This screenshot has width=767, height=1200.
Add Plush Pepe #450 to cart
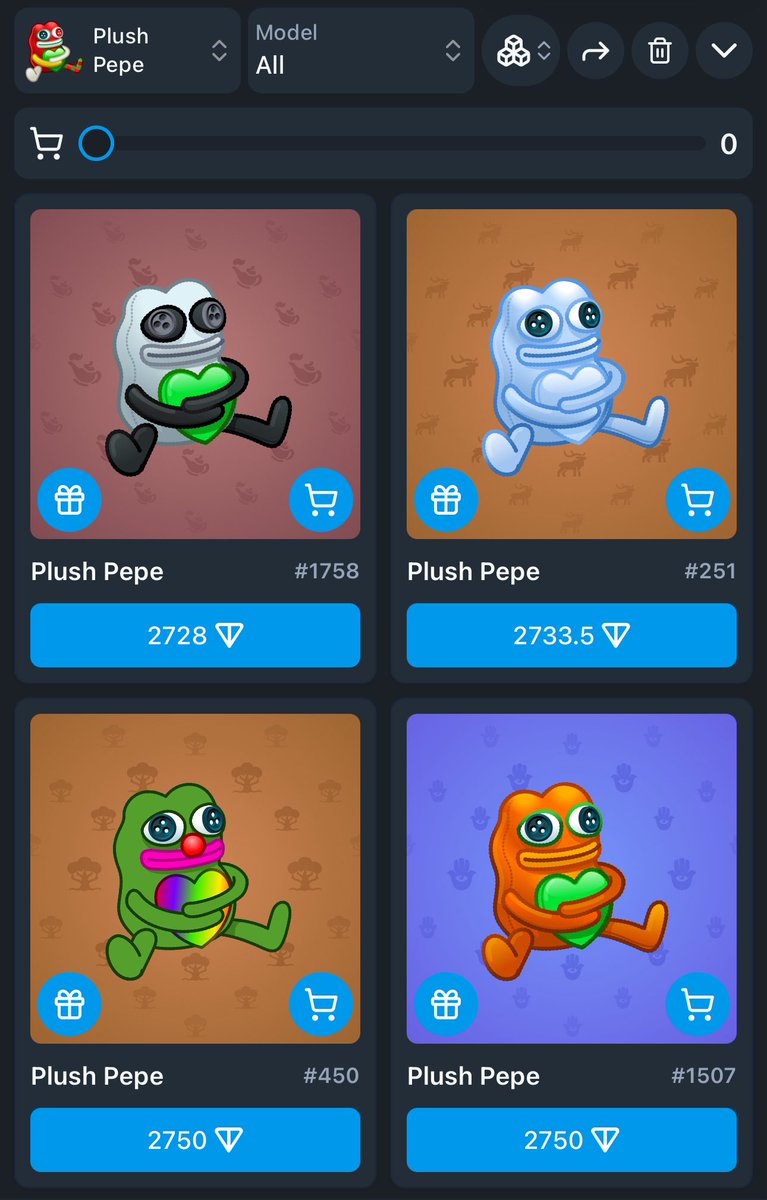tap(321, 1003)
